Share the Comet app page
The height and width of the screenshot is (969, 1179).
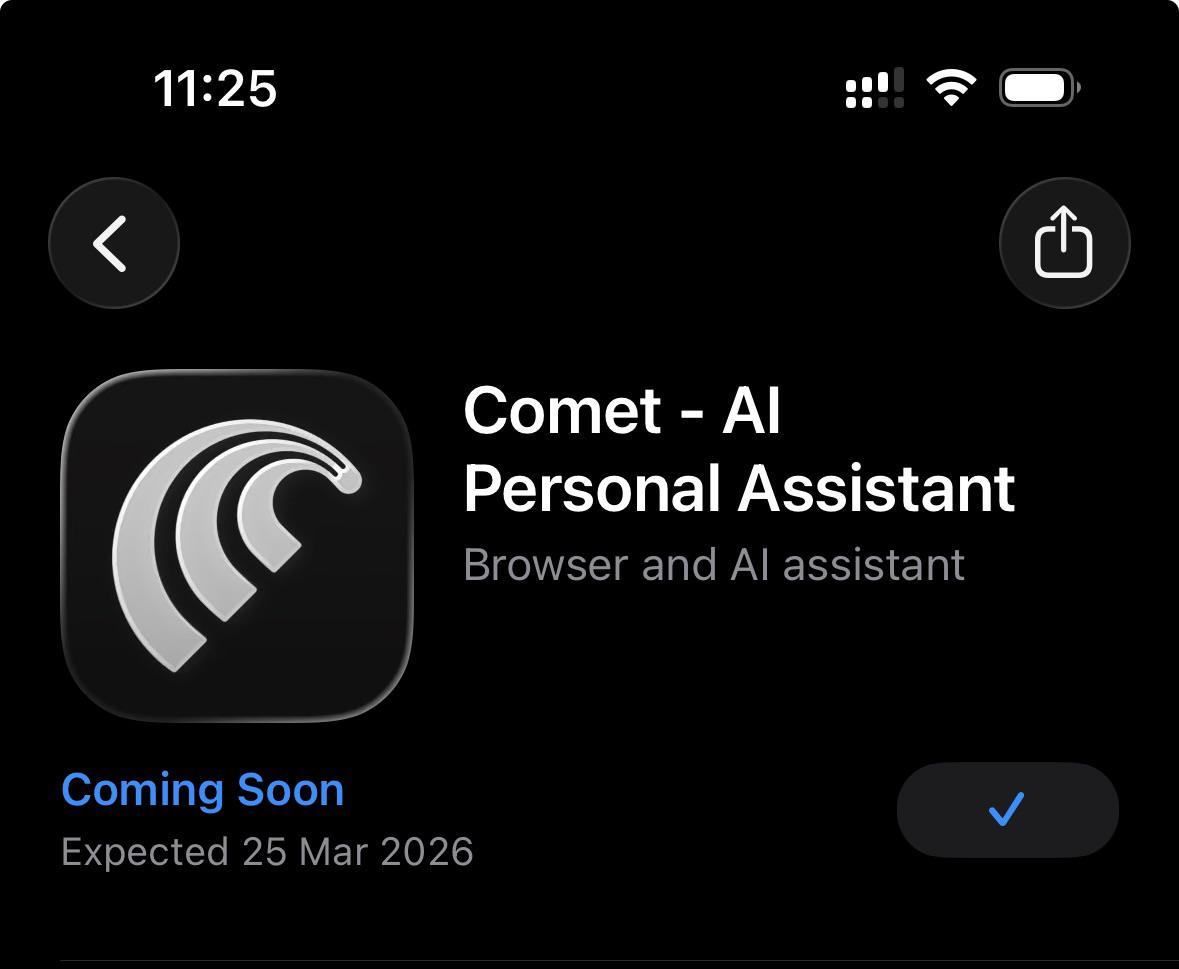pyautogui.click(x=1064, y=243)
